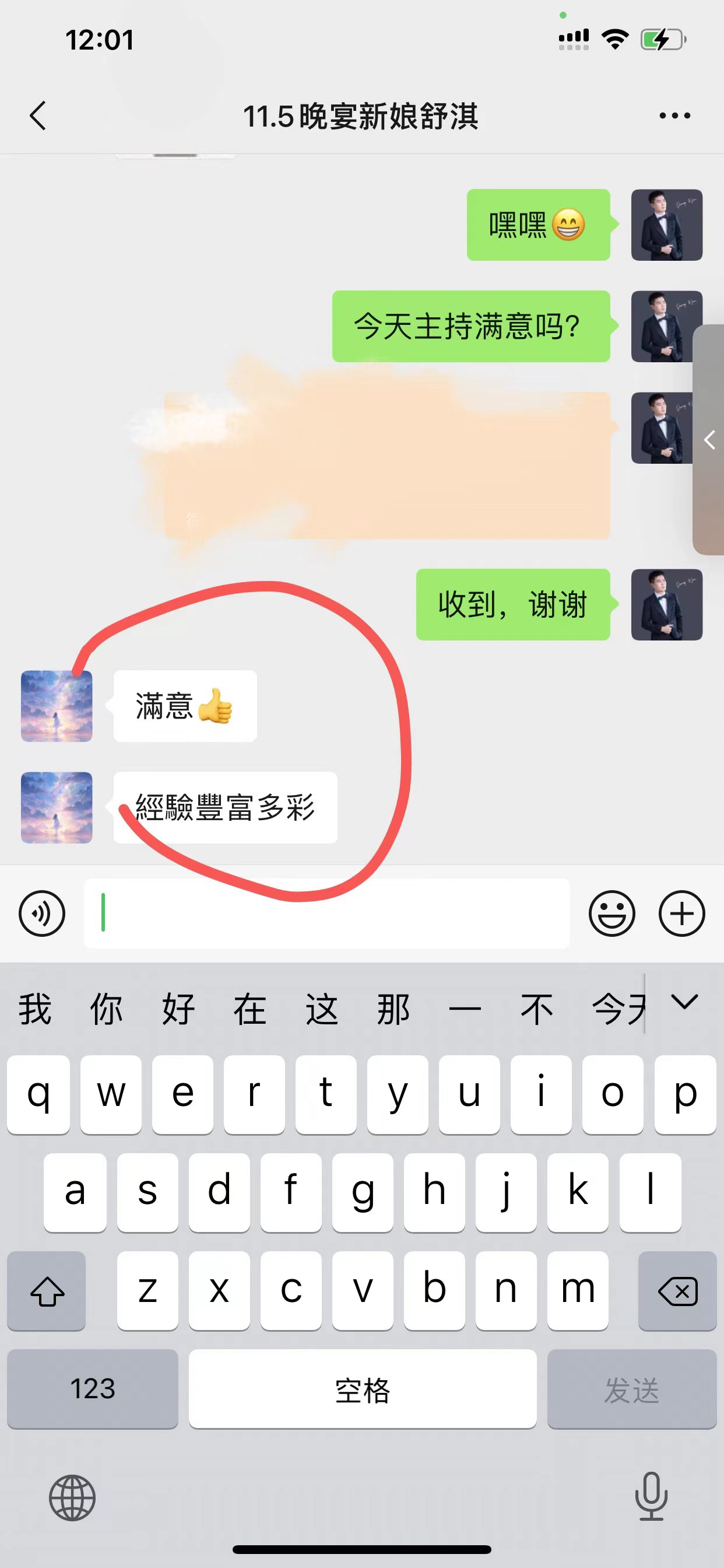Open my avatar next to 收到，谢谢

666,604
